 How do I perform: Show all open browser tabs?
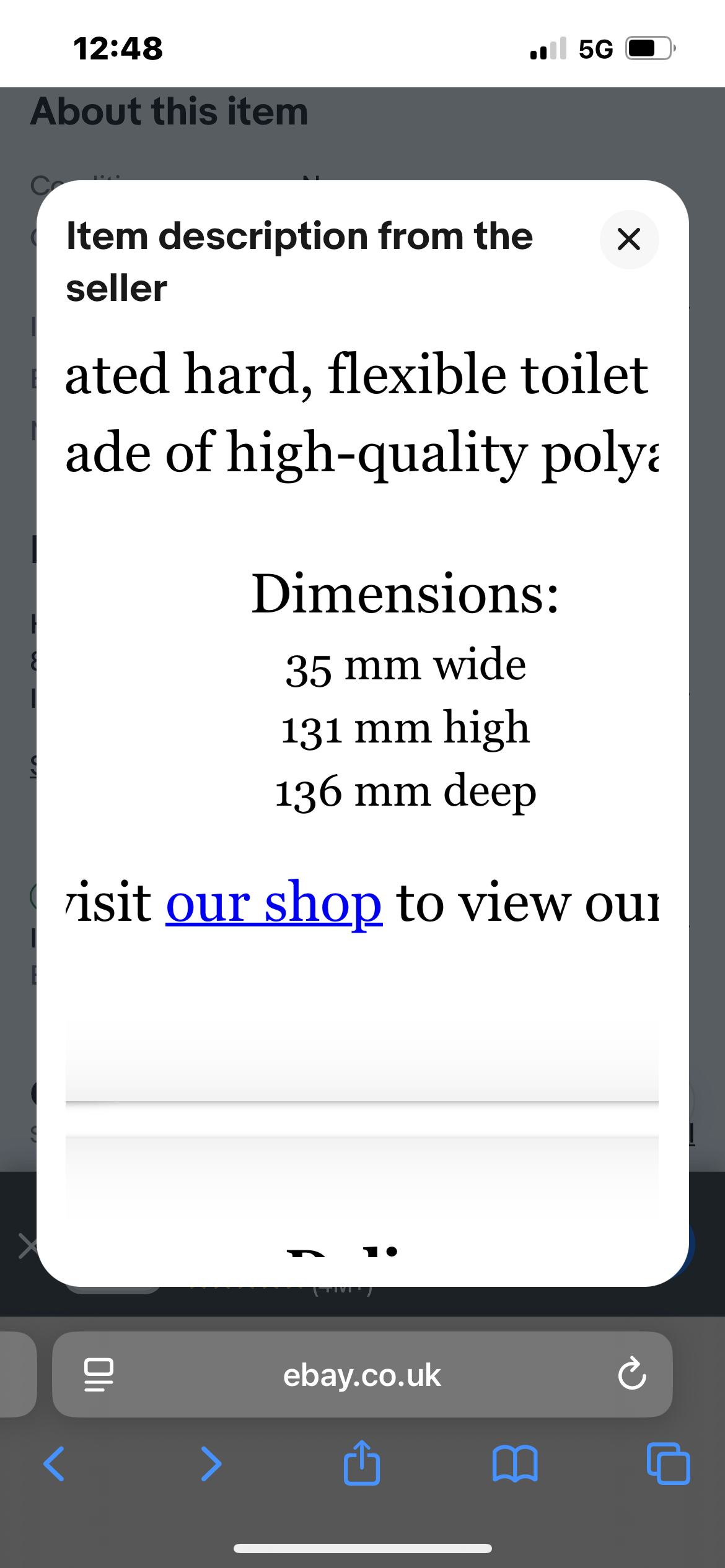coord(668,1464)
